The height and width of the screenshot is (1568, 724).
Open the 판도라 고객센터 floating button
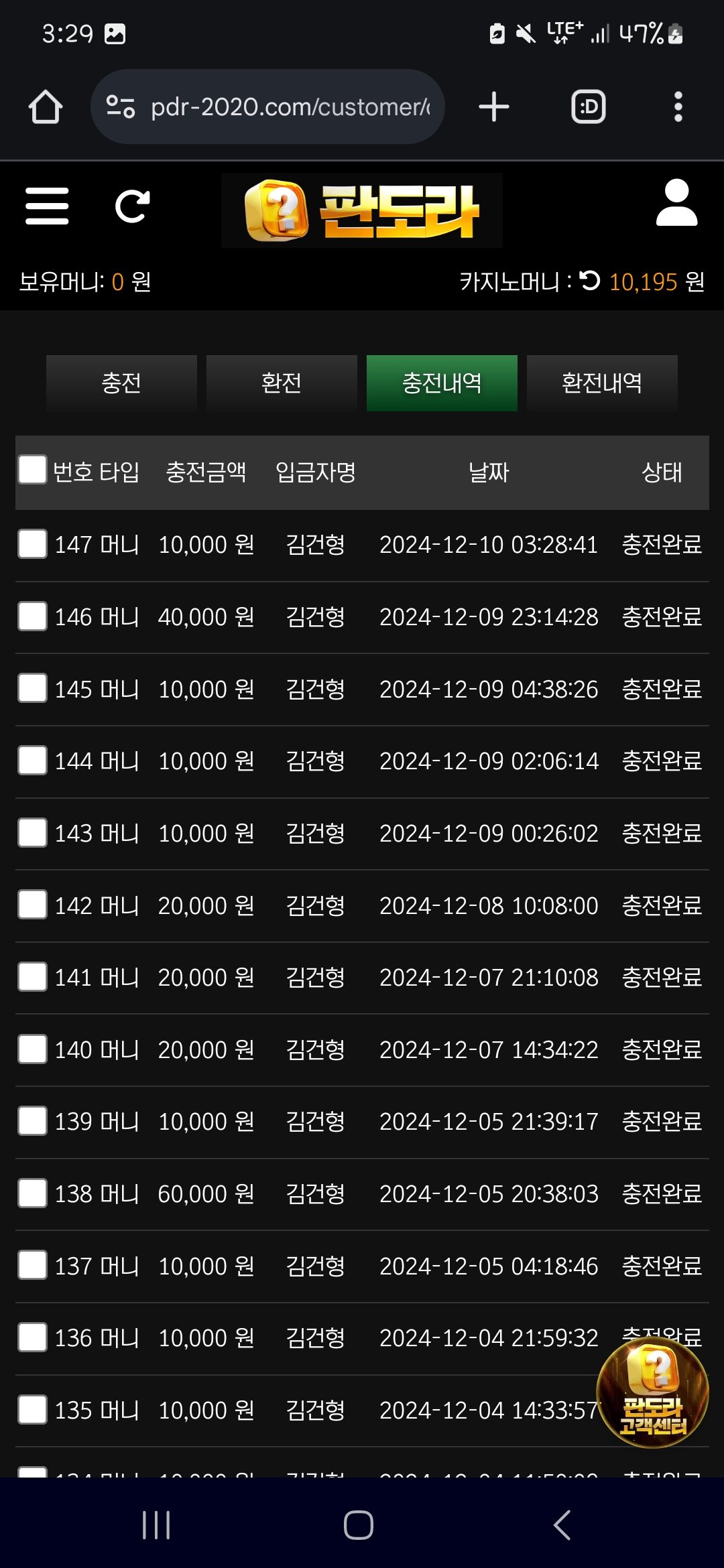pyautogui.click(x=652, y=1392)
